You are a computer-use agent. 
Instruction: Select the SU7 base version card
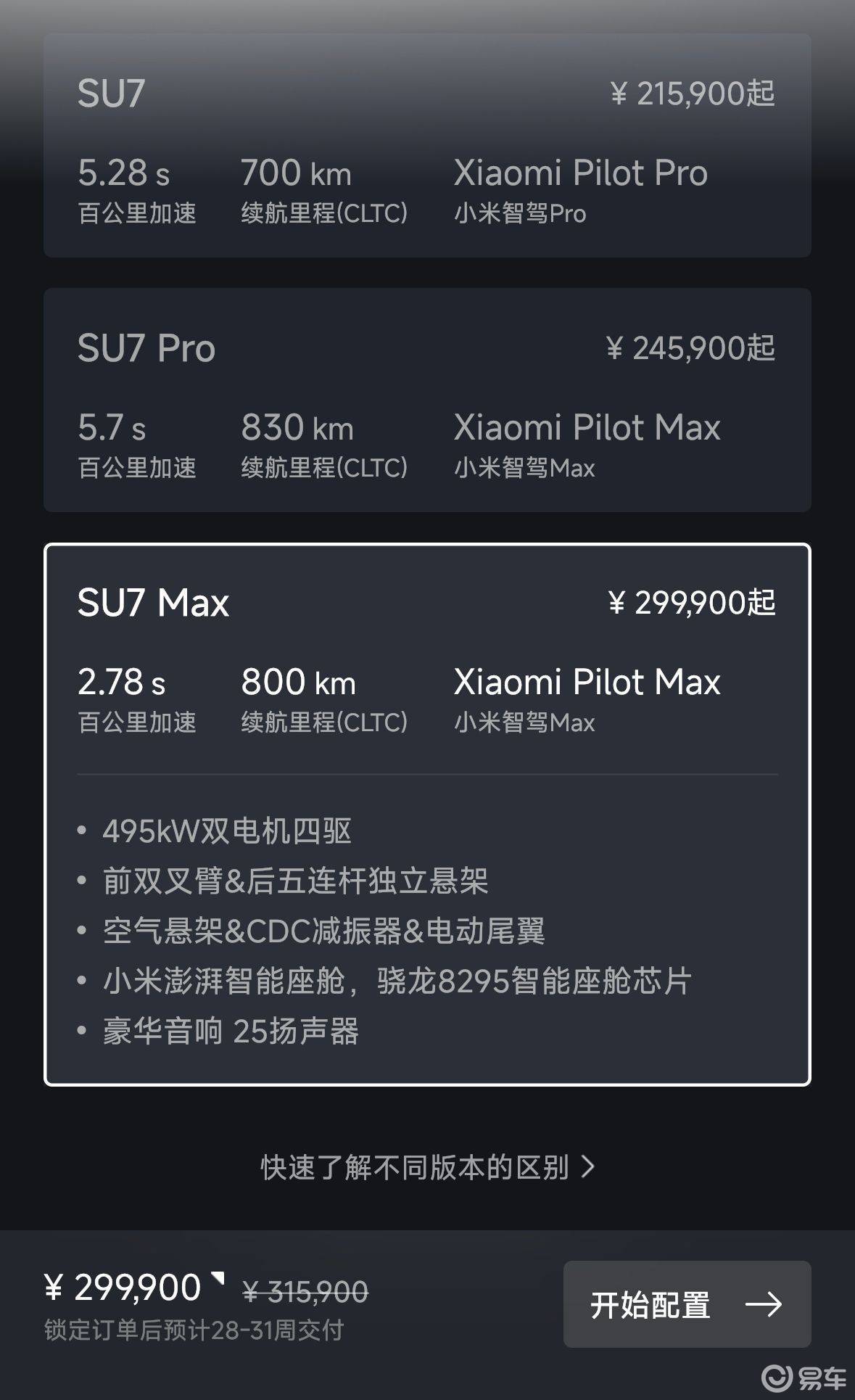pos(426,145)
